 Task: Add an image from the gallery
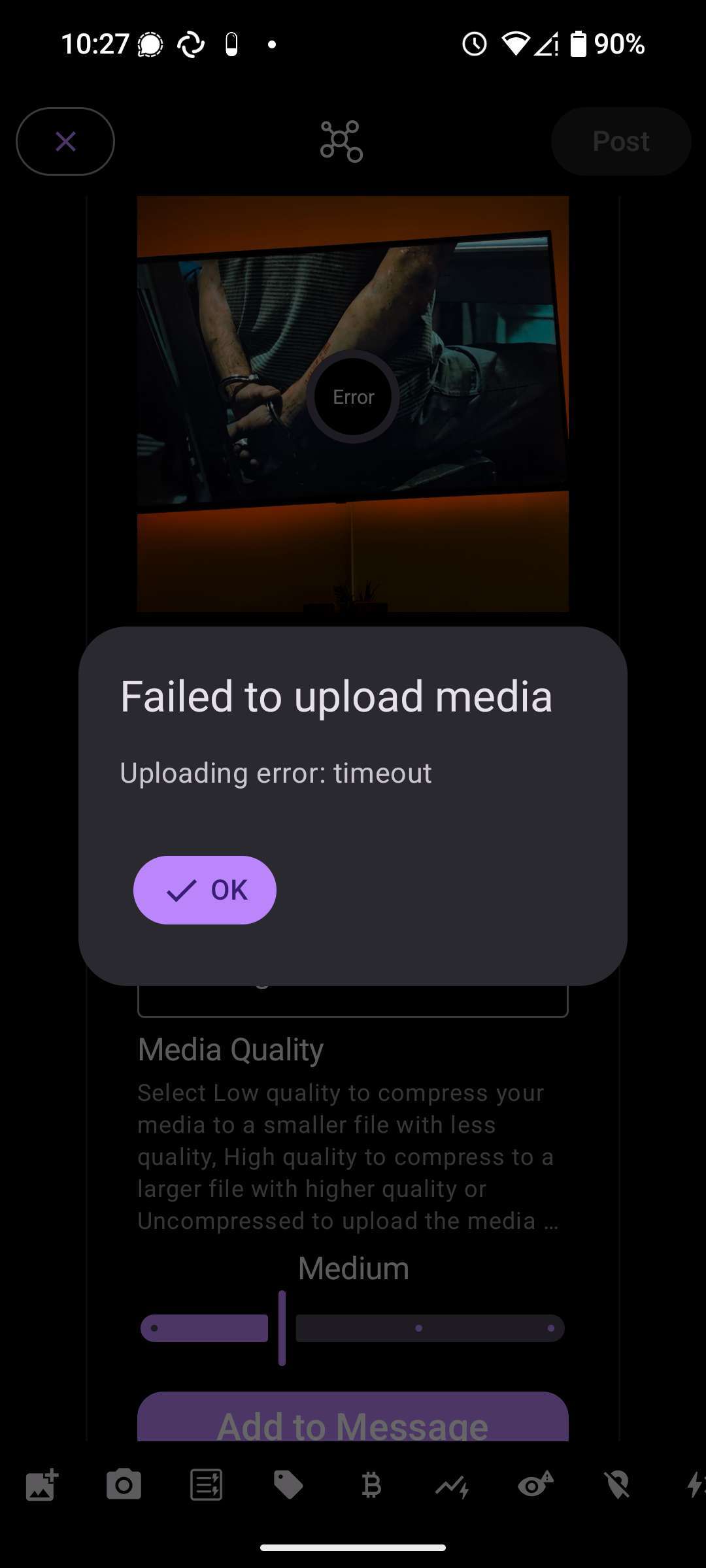click(42, 1486)
